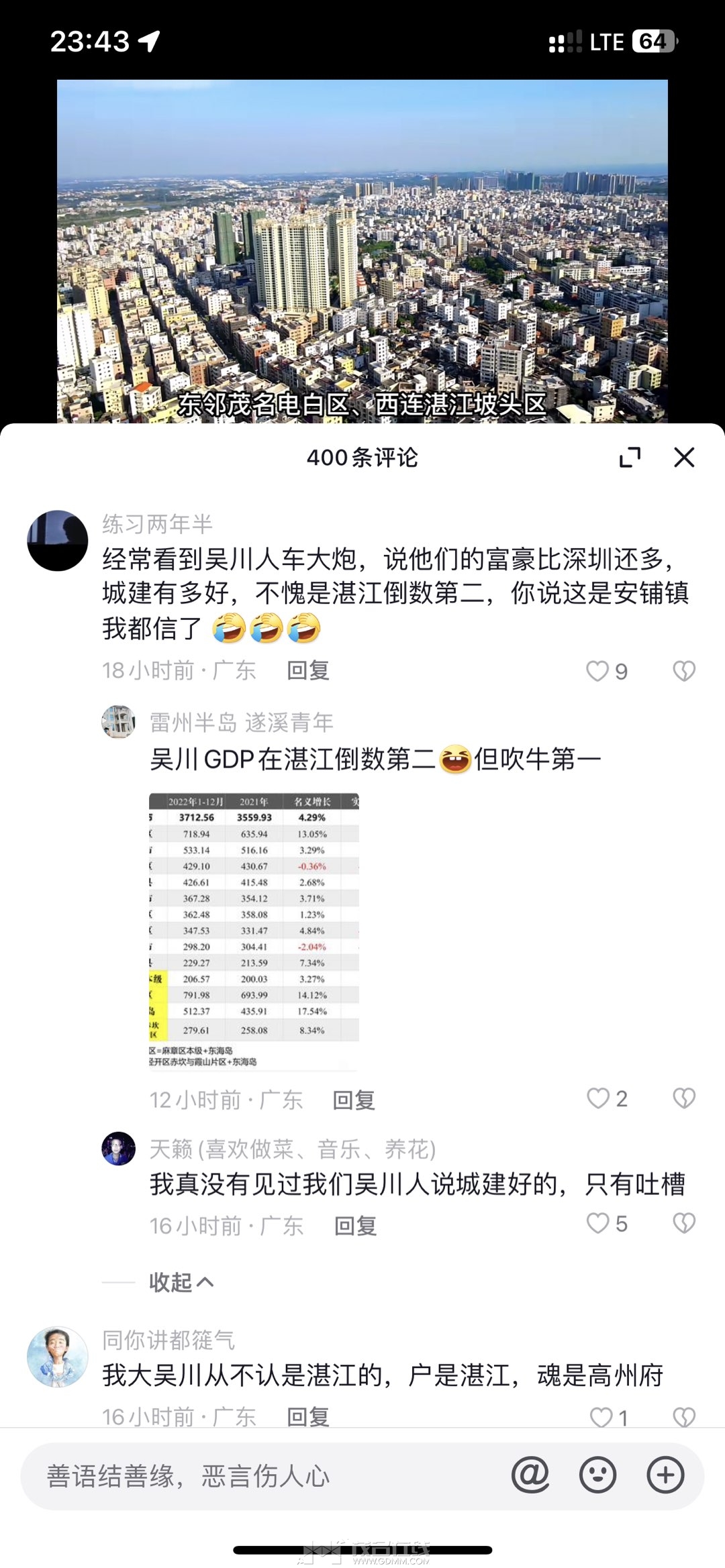Dislike the reply from 天籁

[684, 1224]
